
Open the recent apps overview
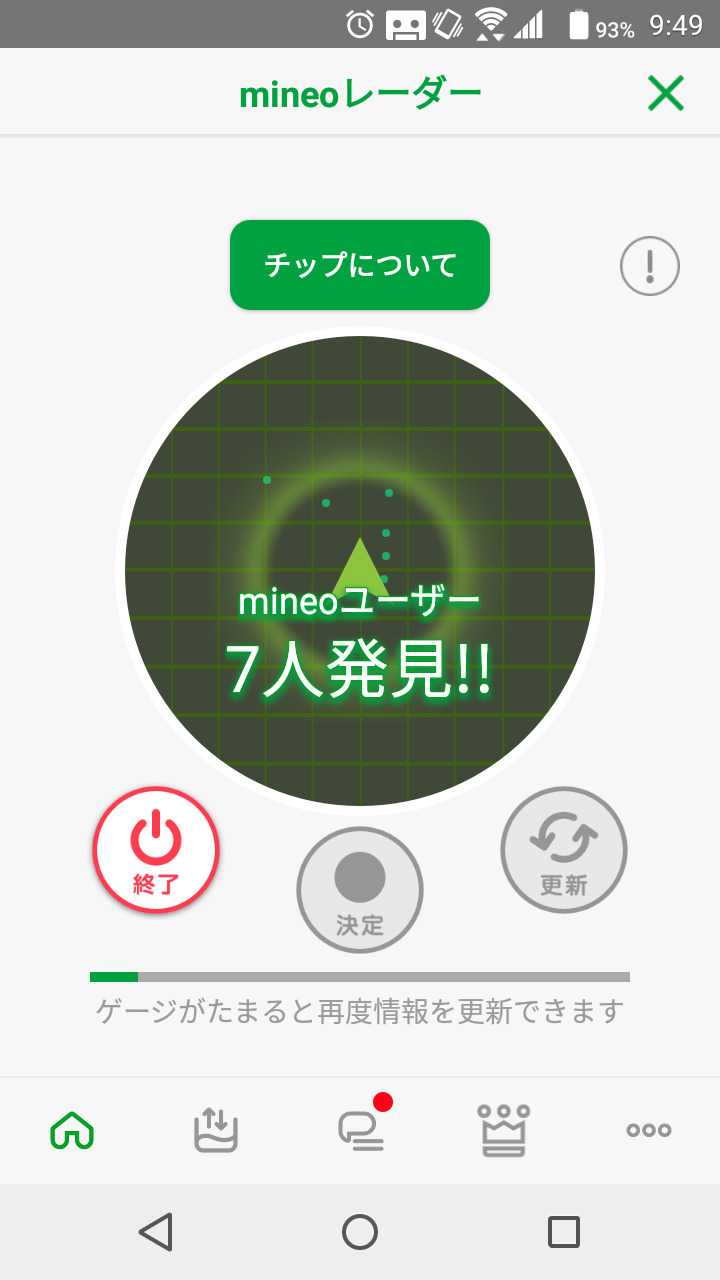(x=564, y=1232)
